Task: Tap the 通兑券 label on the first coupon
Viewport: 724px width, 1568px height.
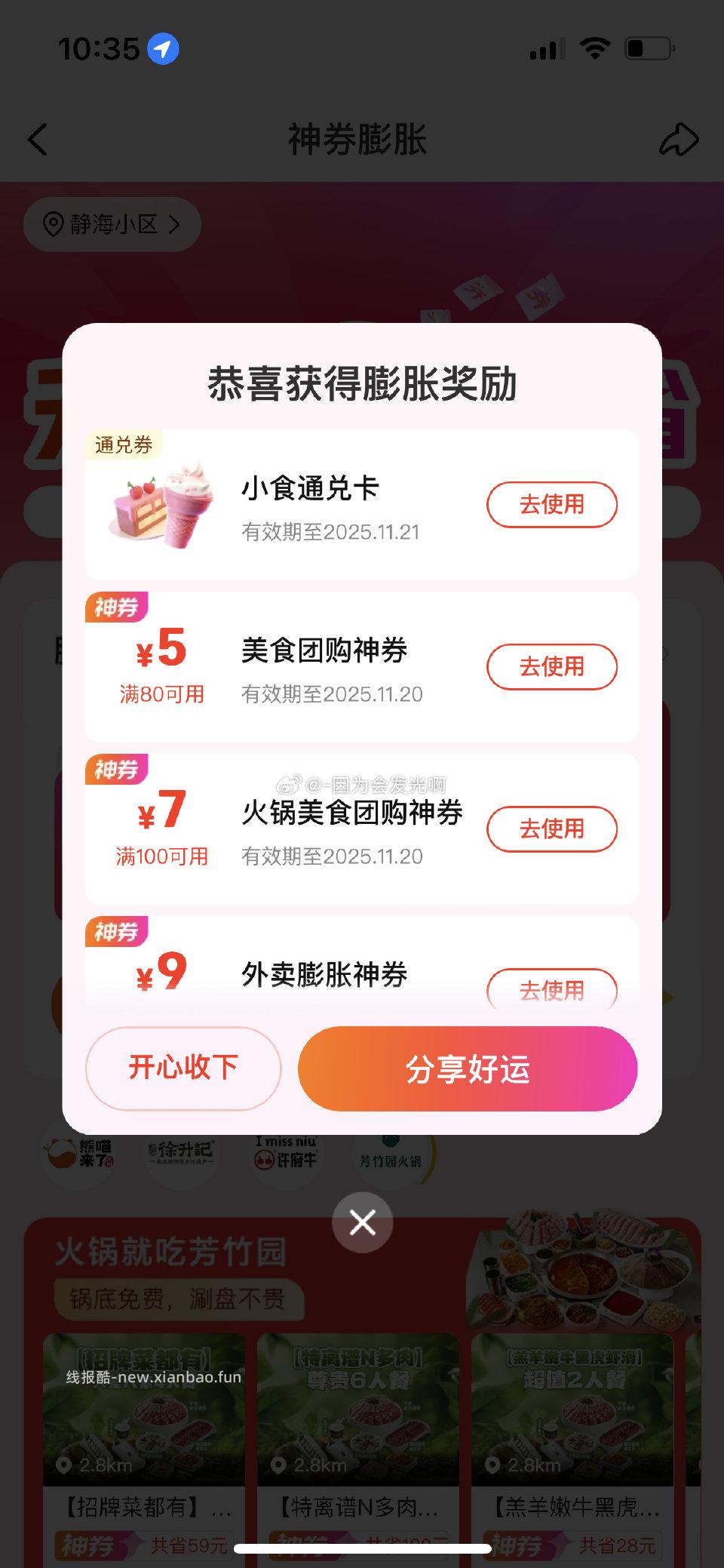Action: click(123, 445)
